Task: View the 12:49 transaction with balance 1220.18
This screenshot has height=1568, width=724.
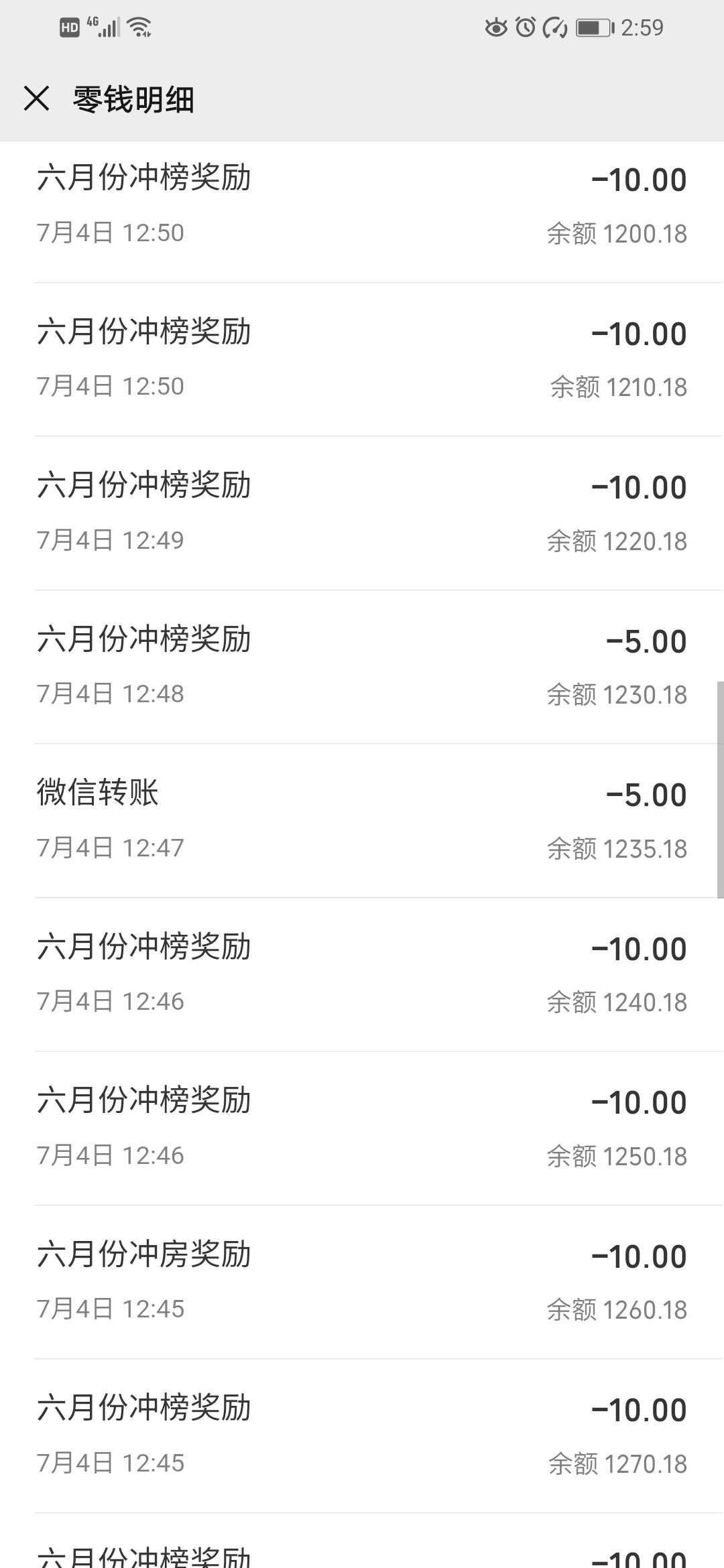Action: pyautogui.click(x=362, y=513)
